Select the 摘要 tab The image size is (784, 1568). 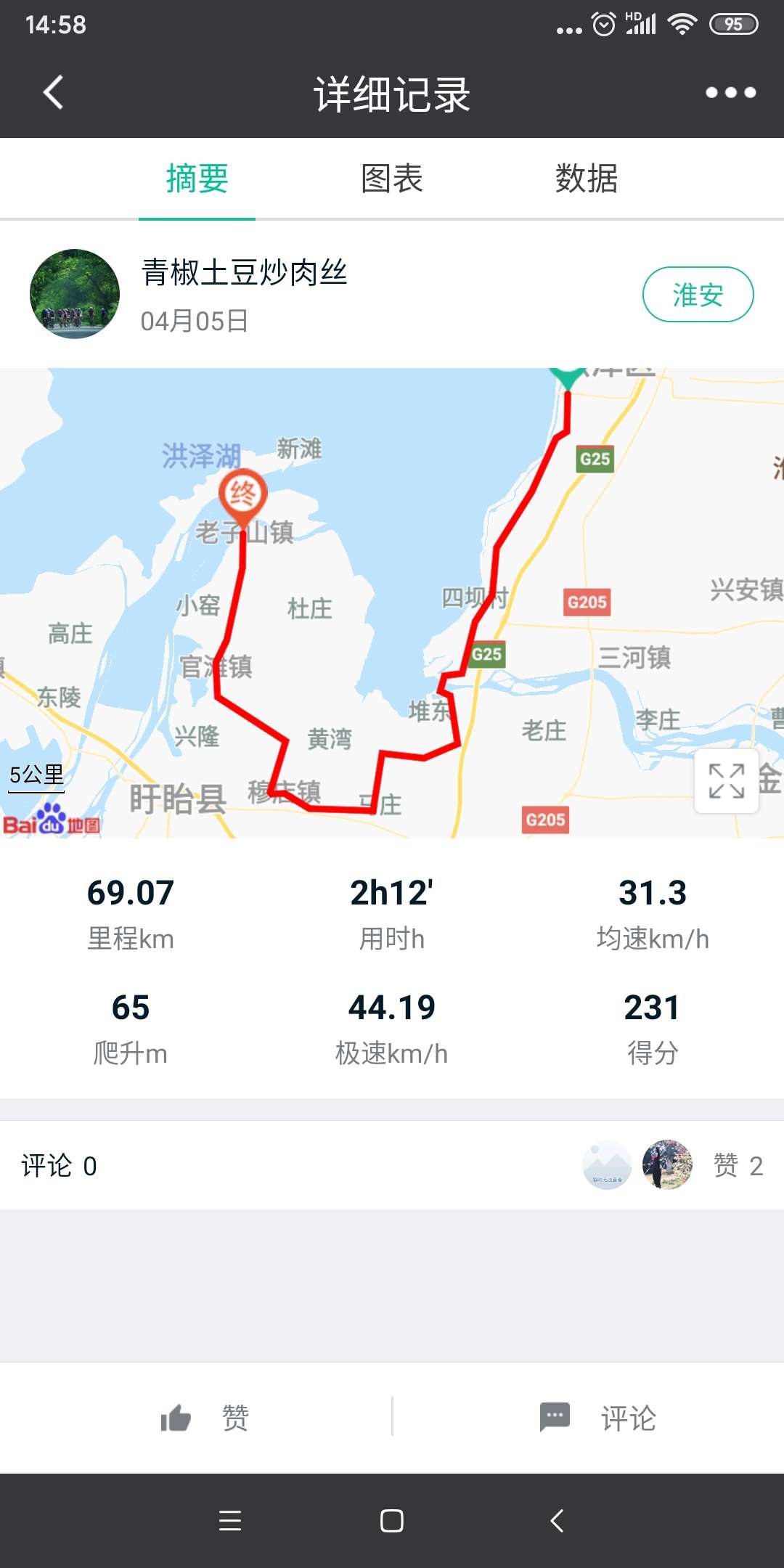tap(197, 179)
